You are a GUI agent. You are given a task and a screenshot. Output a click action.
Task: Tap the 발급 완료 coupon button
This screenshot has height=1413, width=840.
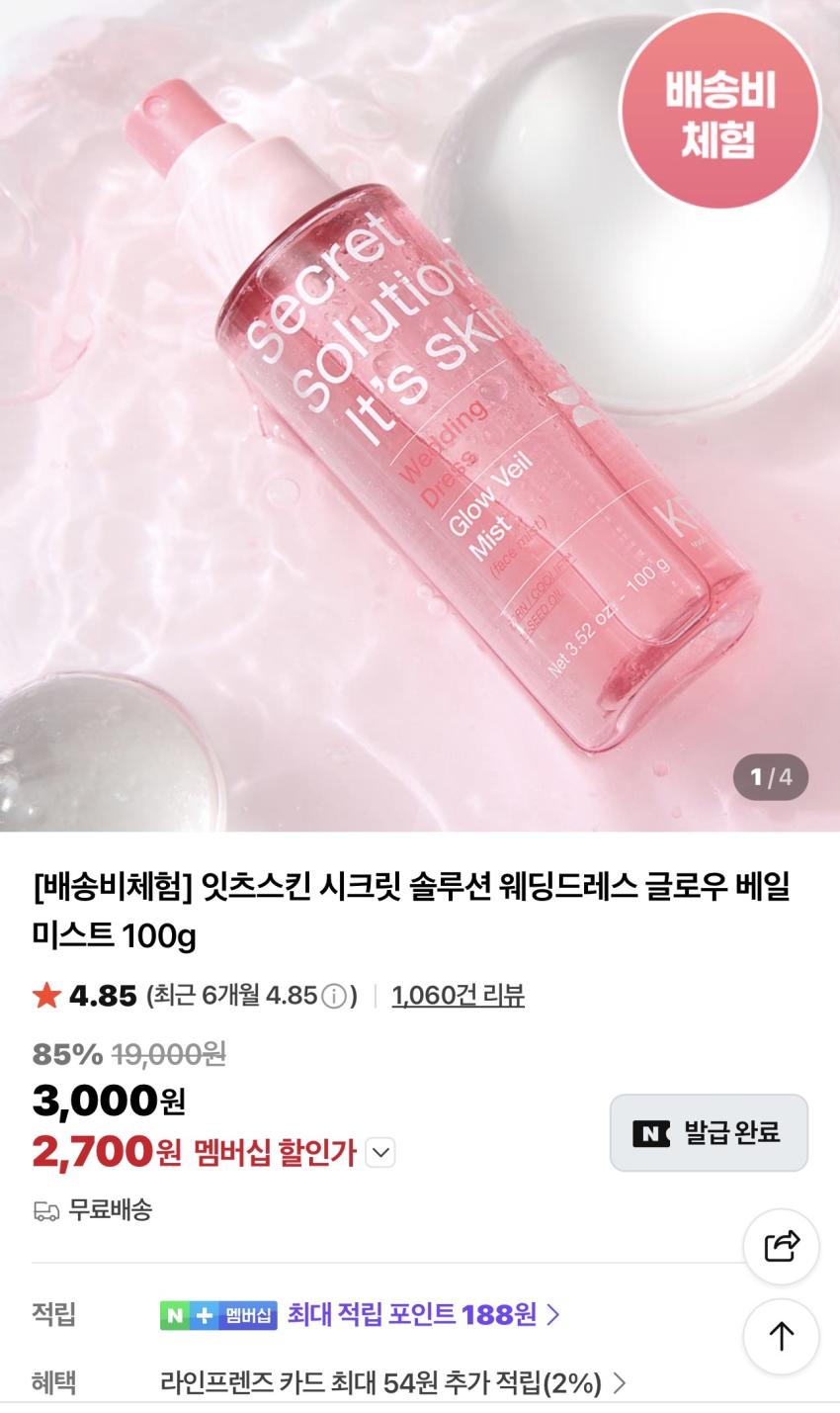[709, 1132]
